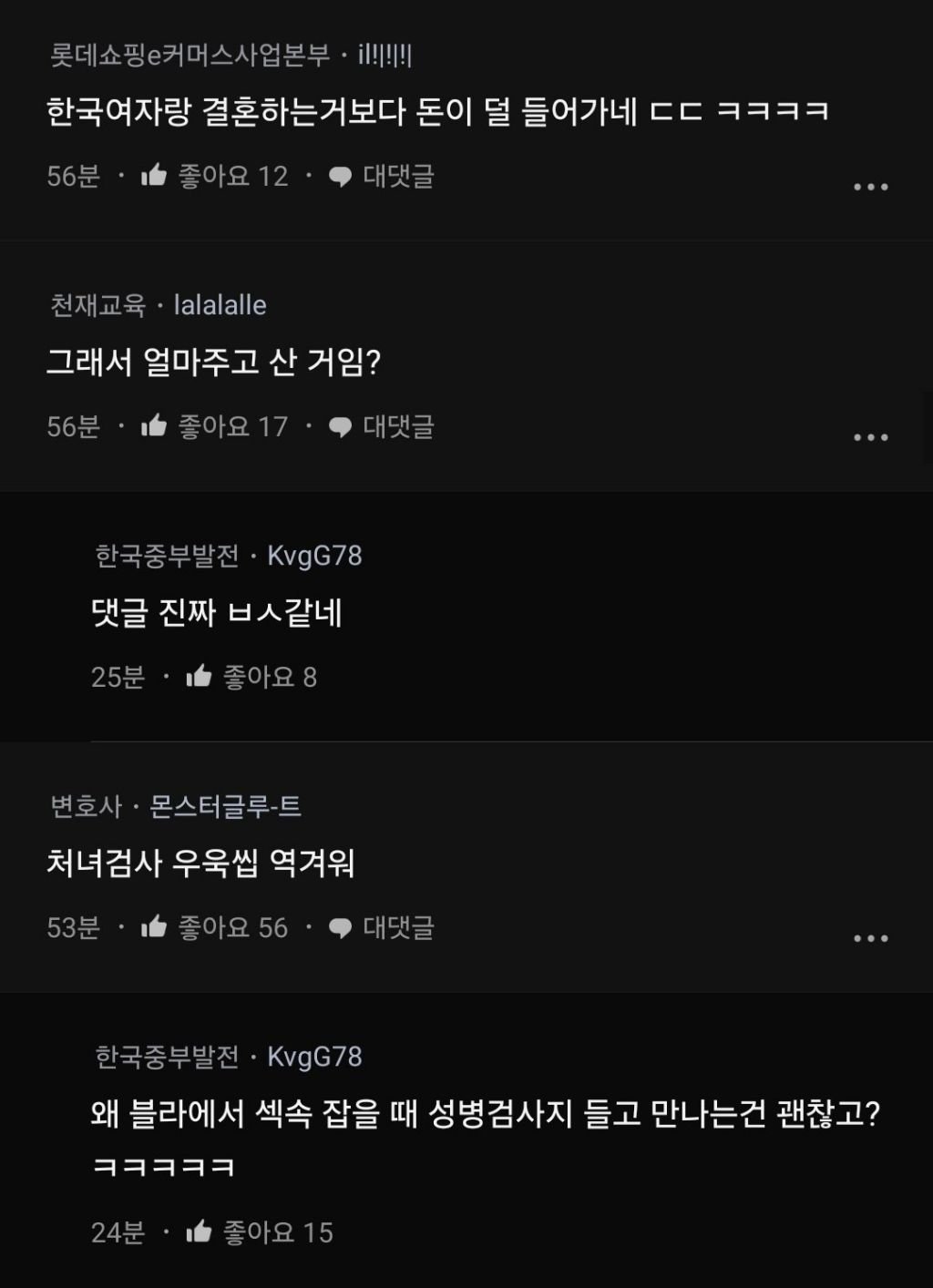
Task: Tap the thumbs up icon on the top comment
Action: 157,177
